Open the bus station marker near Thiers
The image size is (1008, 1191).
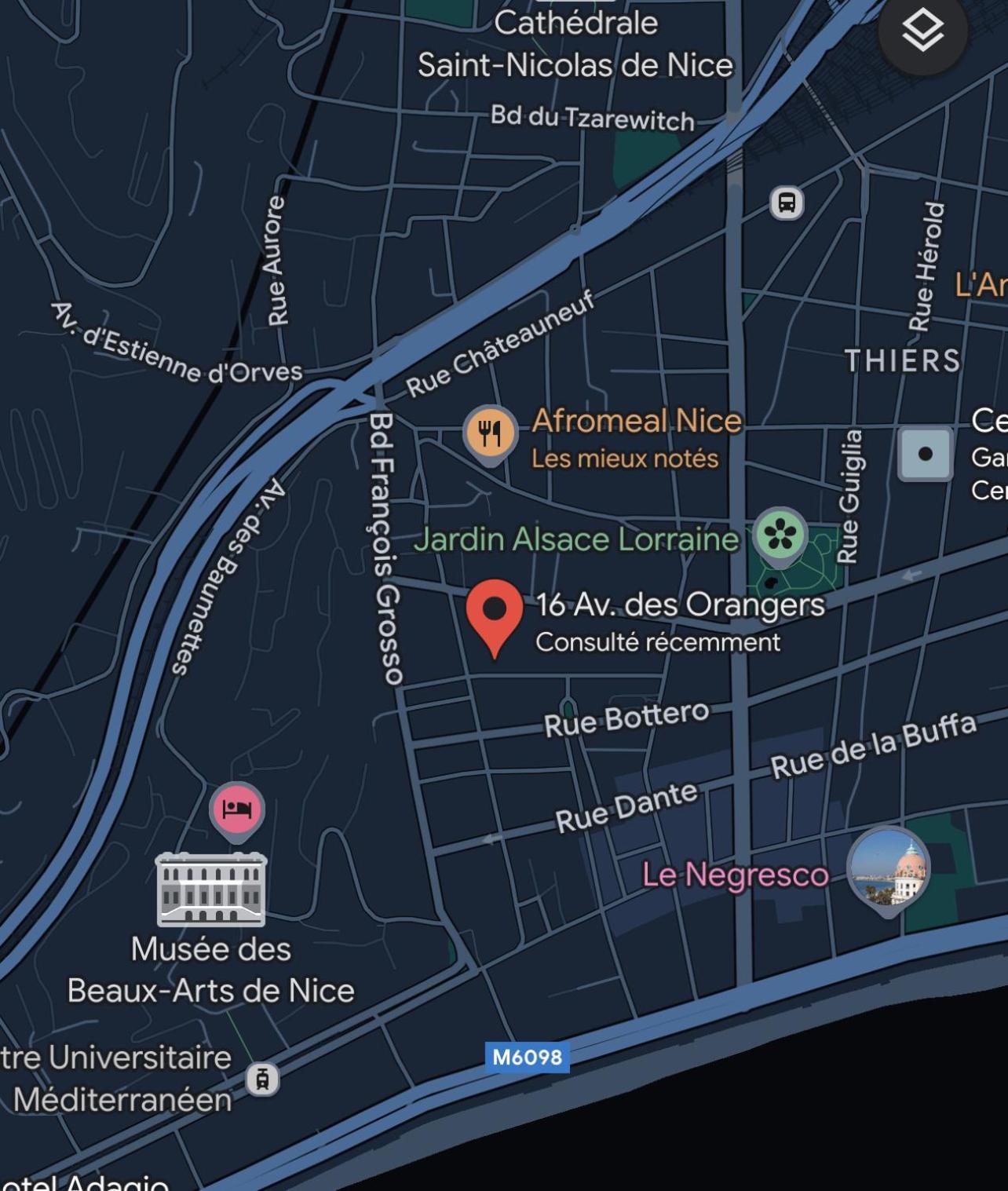pos(787,203)
